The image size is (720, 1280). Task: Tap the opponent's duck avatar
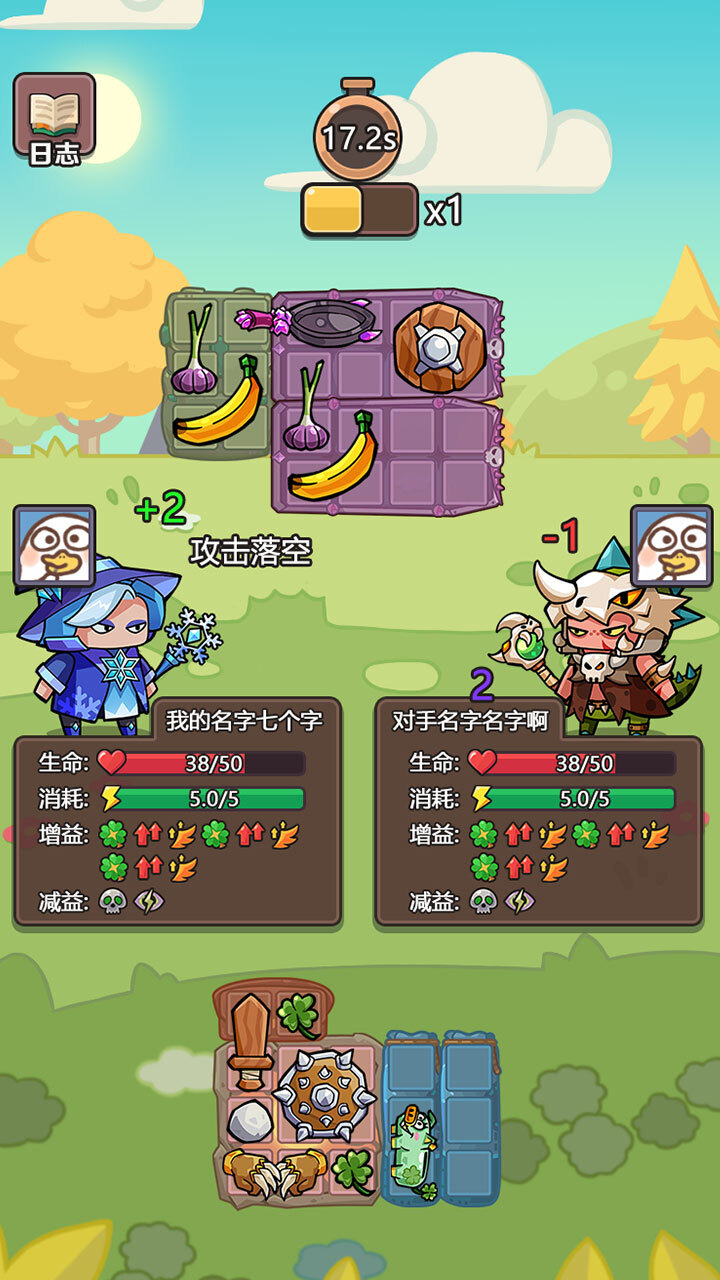671,546
